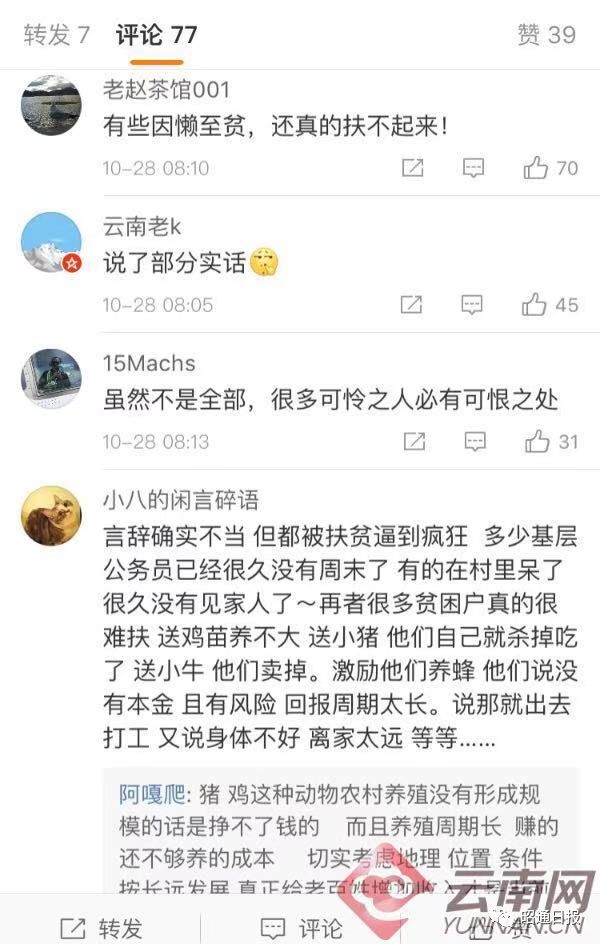Viewport: 600px width, 945px height.
Task: Reply to 云南老k's comment
Action: click(473, 304)
